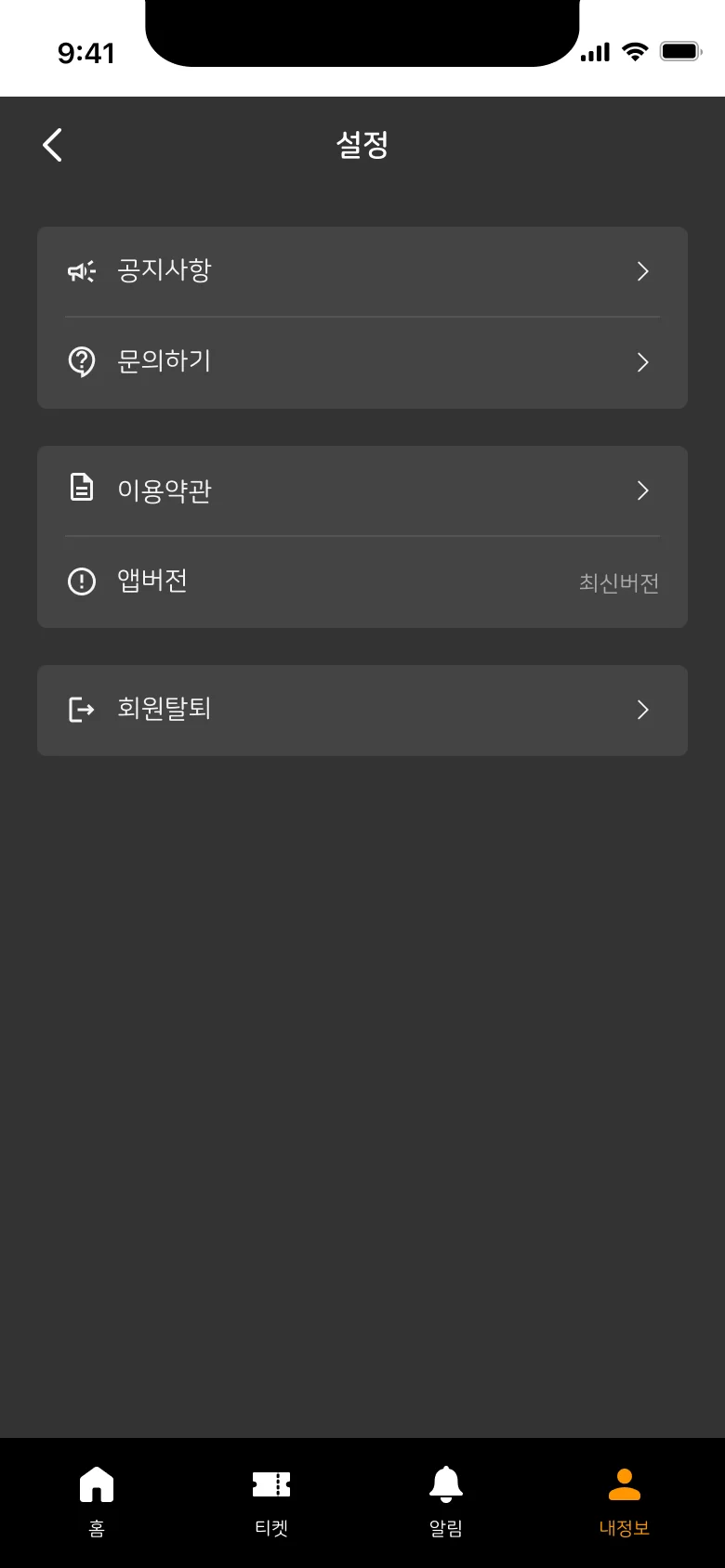Screen dimensions: 725x1568
Task: Click the document icon next to 이용약관
Action: coord(82,490)
